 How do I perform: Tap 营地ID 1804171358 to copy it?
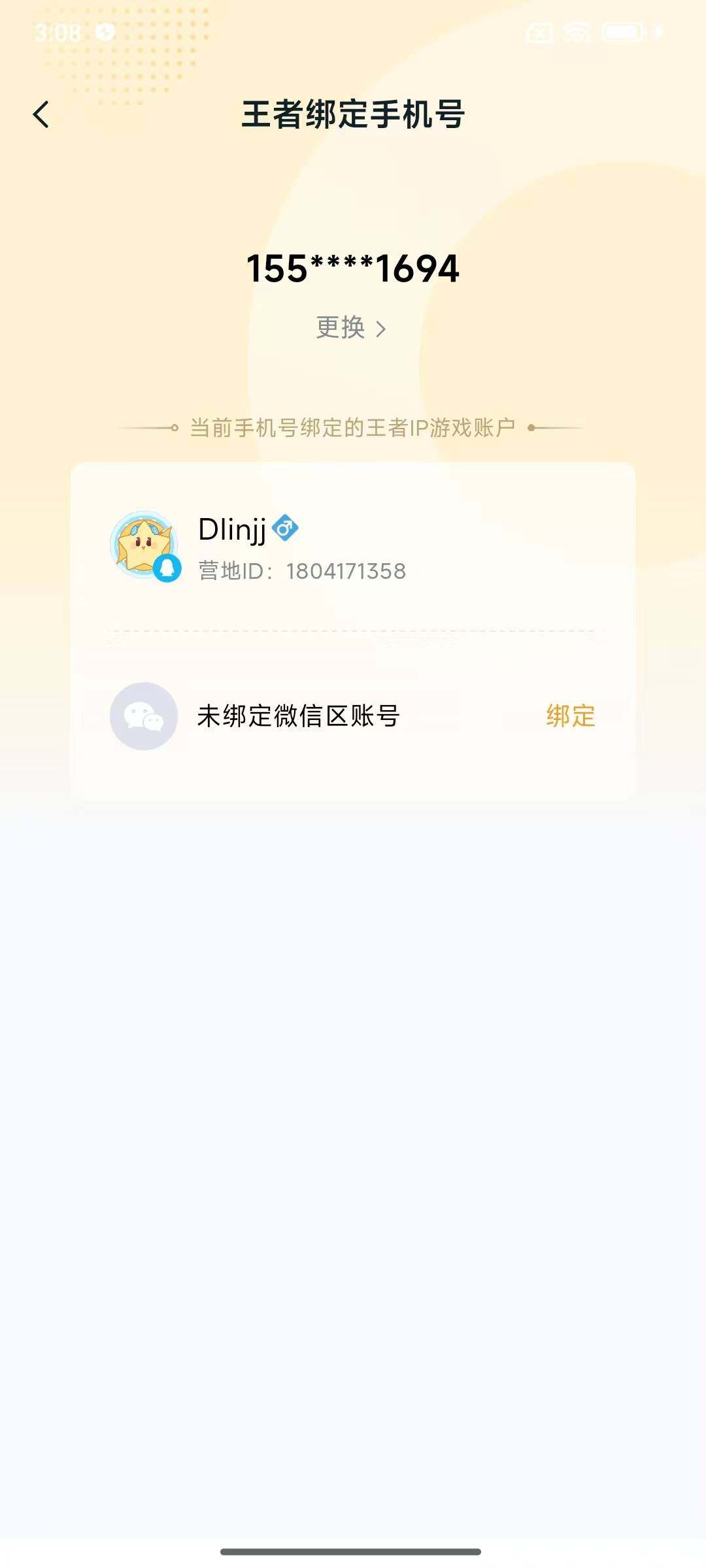[x=301, y=571]
